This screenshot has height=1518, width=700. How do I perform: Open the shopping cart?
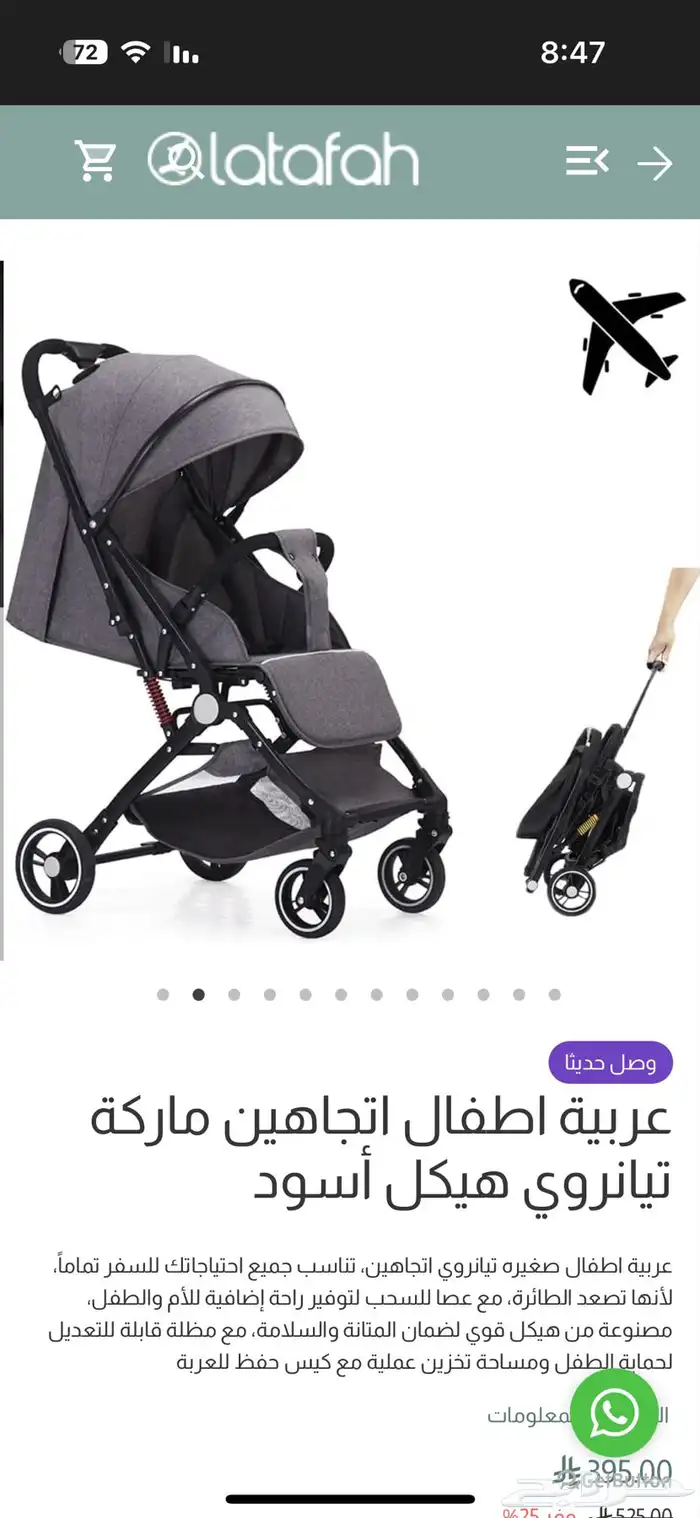96,161
